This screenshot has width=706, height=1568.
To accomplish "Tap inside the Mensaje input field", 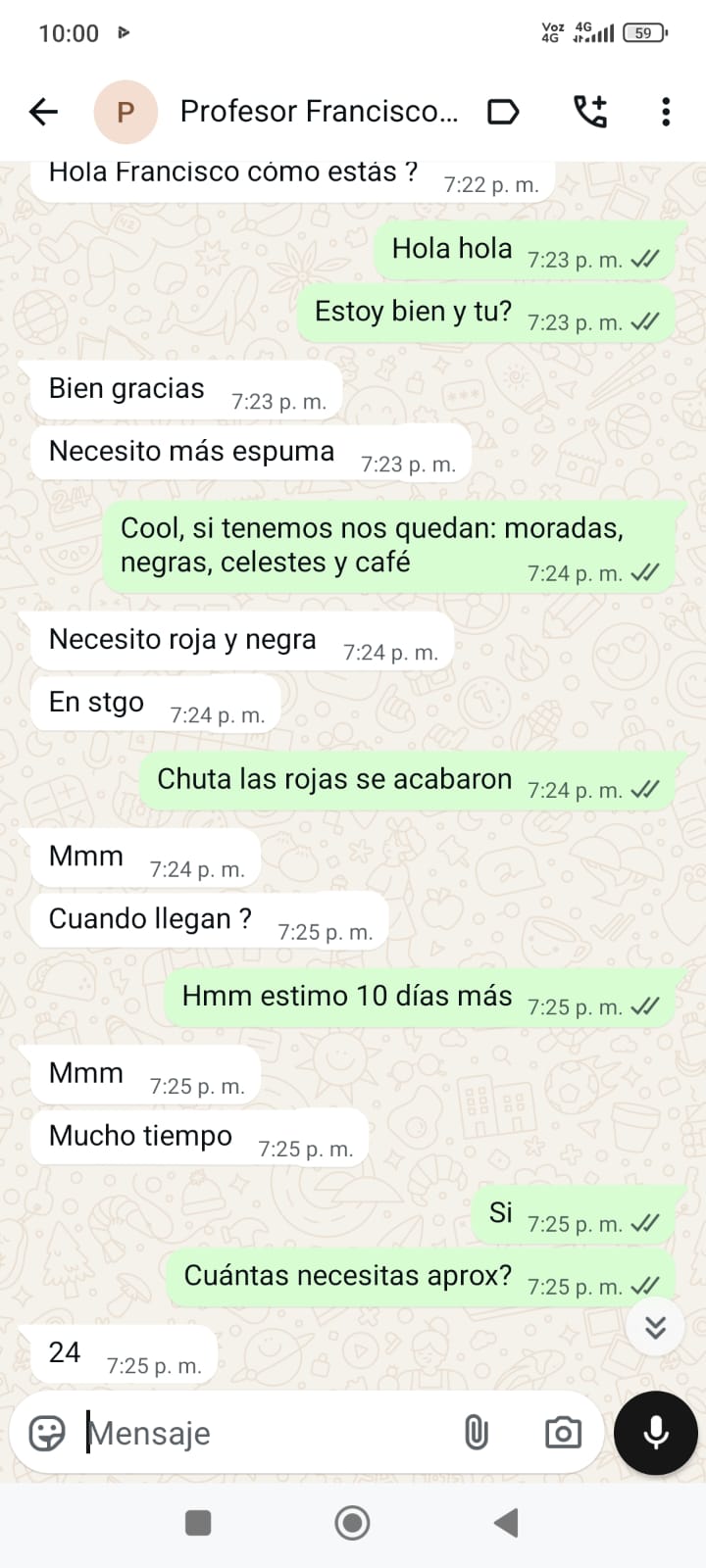I will (x=245, y=1433).
